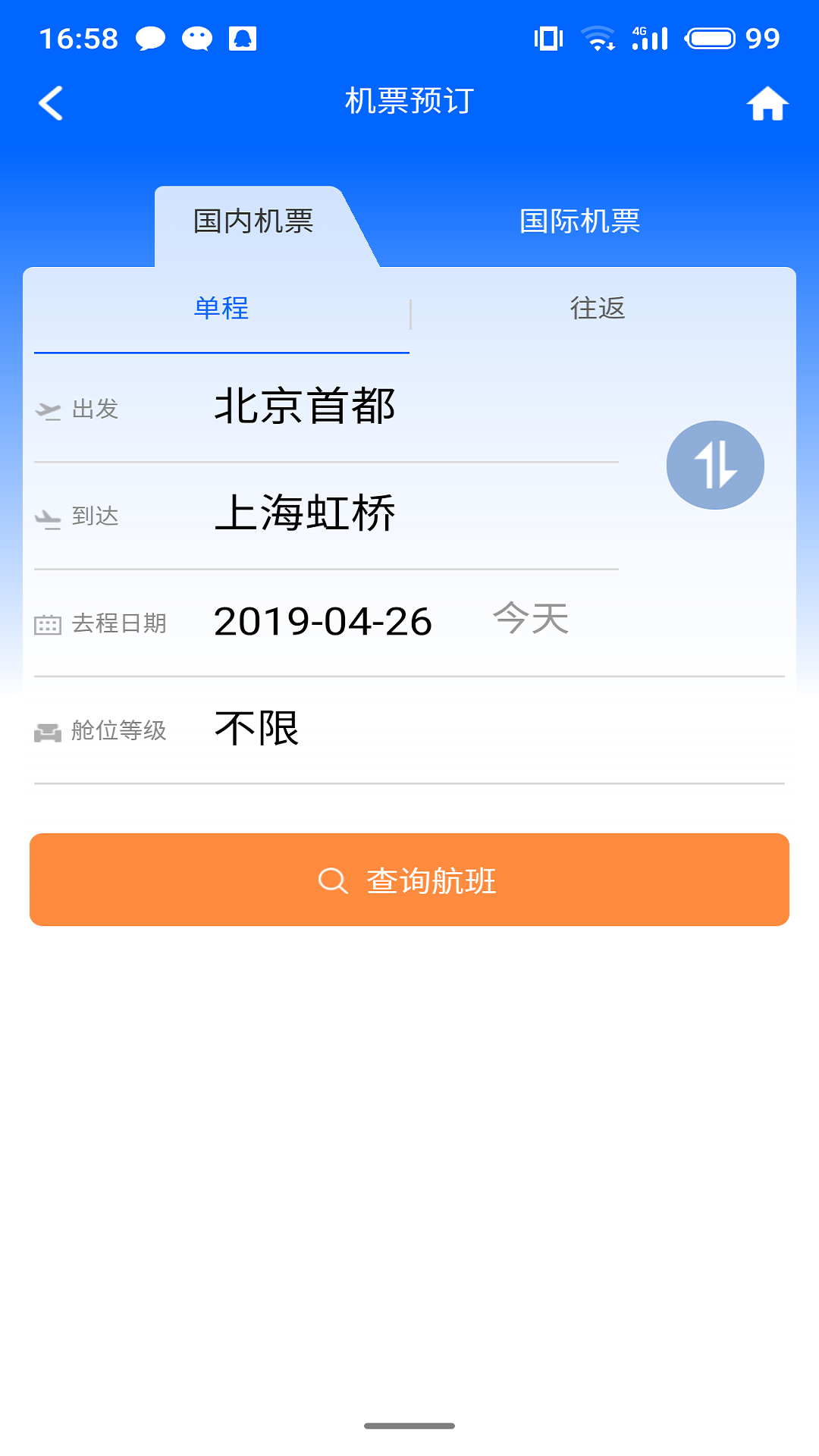Tap the swap cities circular icon
Screen dimensions: 819x1456
click(x=714, y=464)
